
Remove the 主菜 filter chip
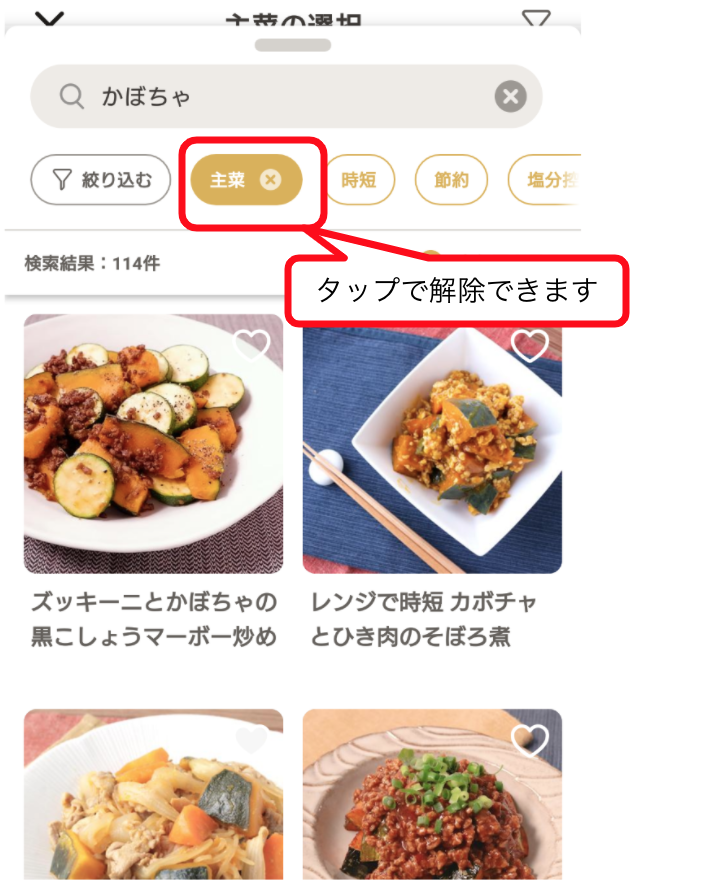[x=270, y=180]
